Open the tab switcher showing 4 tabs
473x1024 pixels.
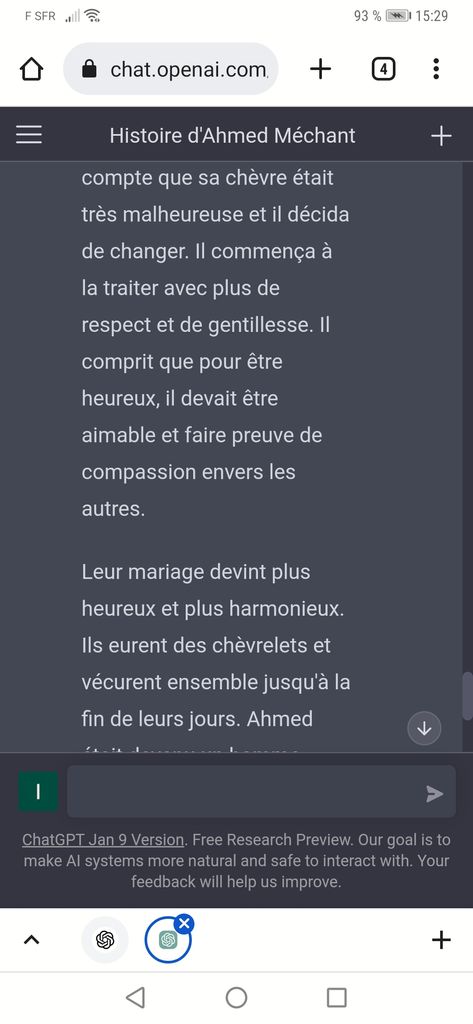tap(383, 69)
